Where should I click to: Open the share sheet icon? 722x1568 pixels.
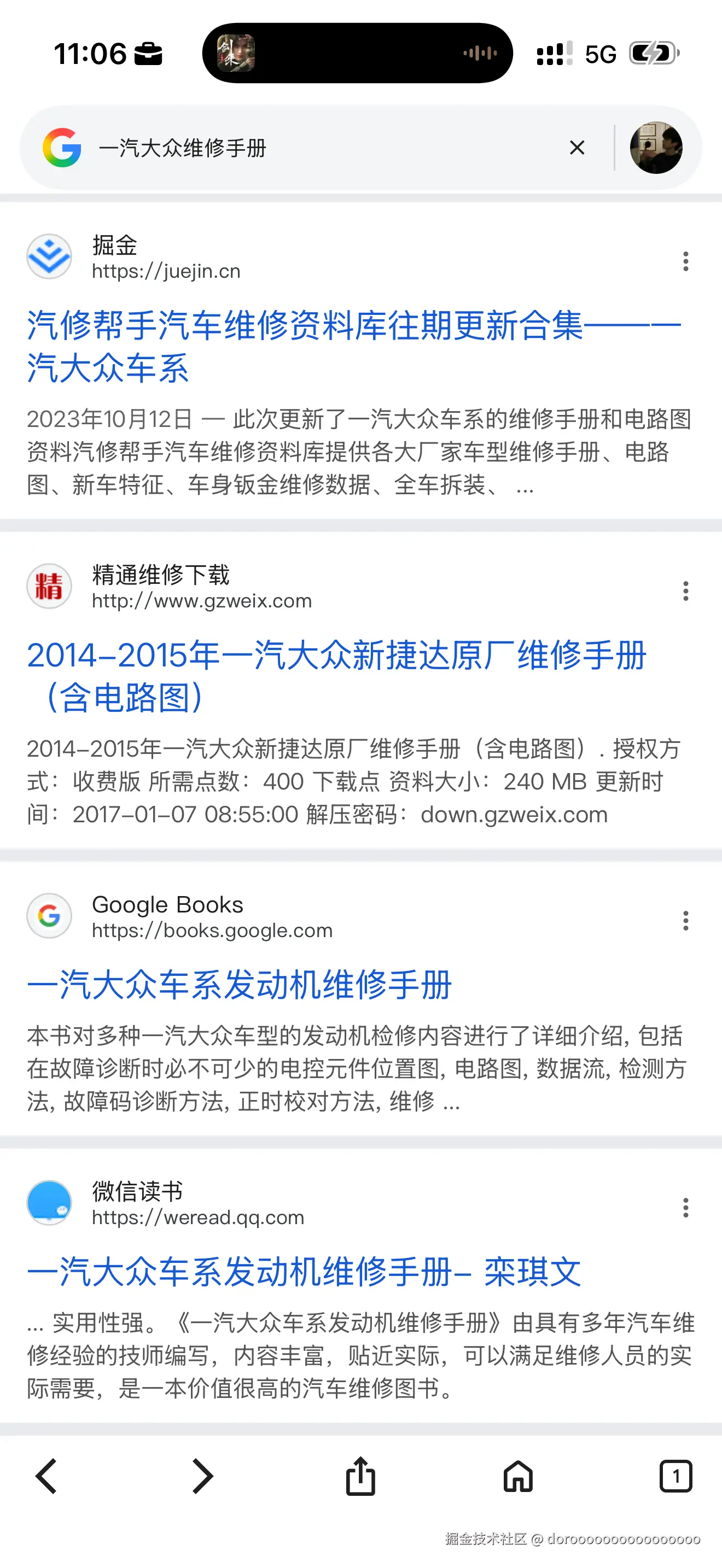(361, 1476)
